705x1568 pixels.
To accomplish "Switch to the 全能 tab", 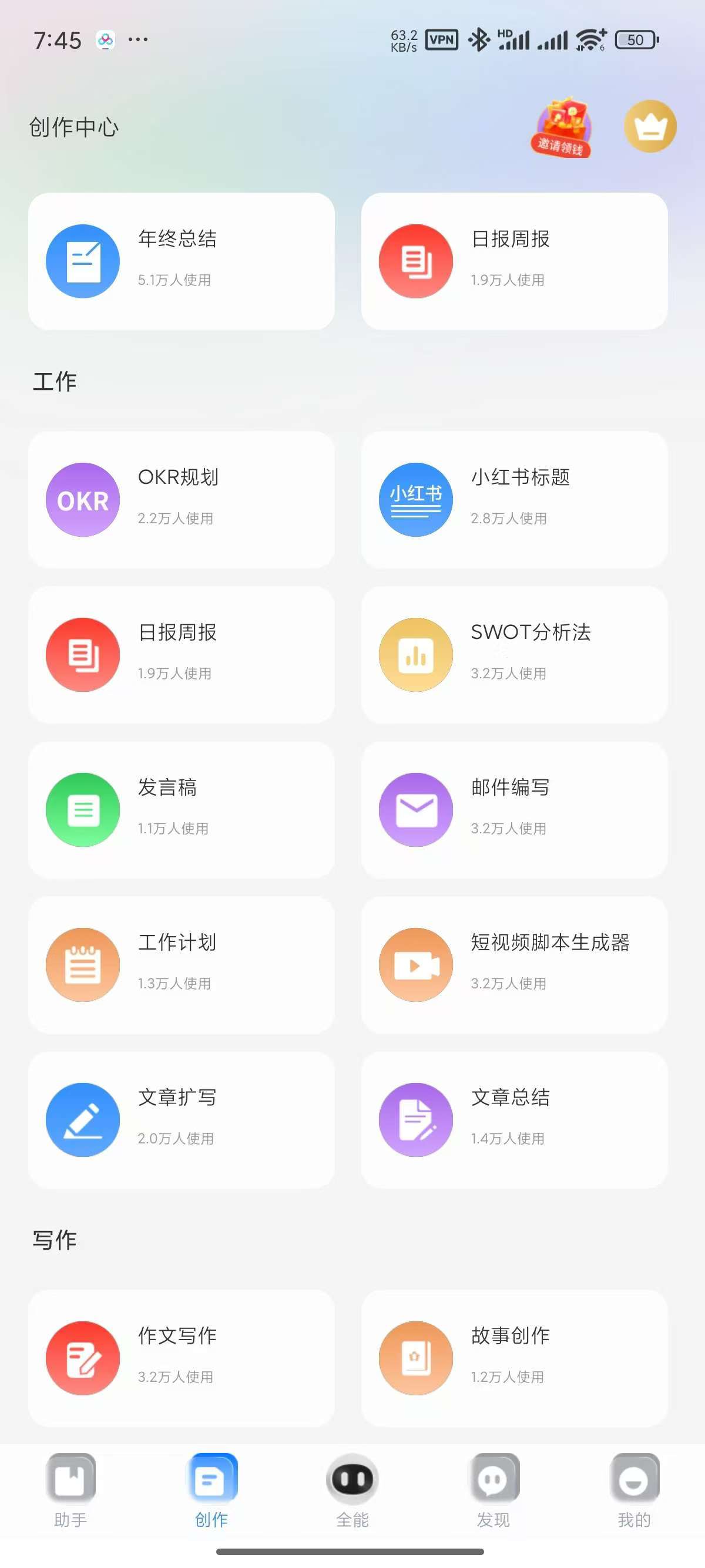I will [x=352, y=1490].
